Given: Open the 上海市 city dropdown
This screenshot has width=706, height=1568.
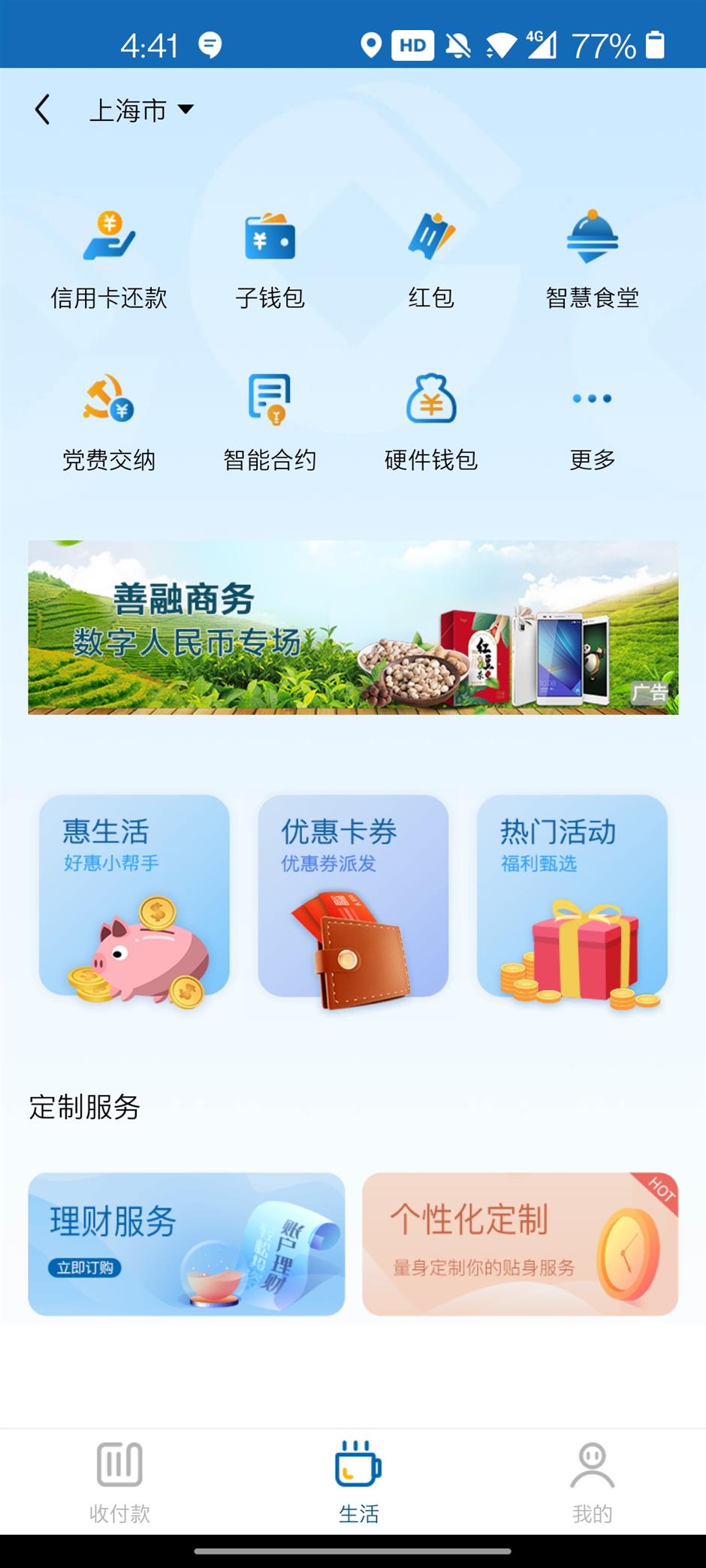Looking at the screenshot, I should pyautogui.click(x=142, y=110).
